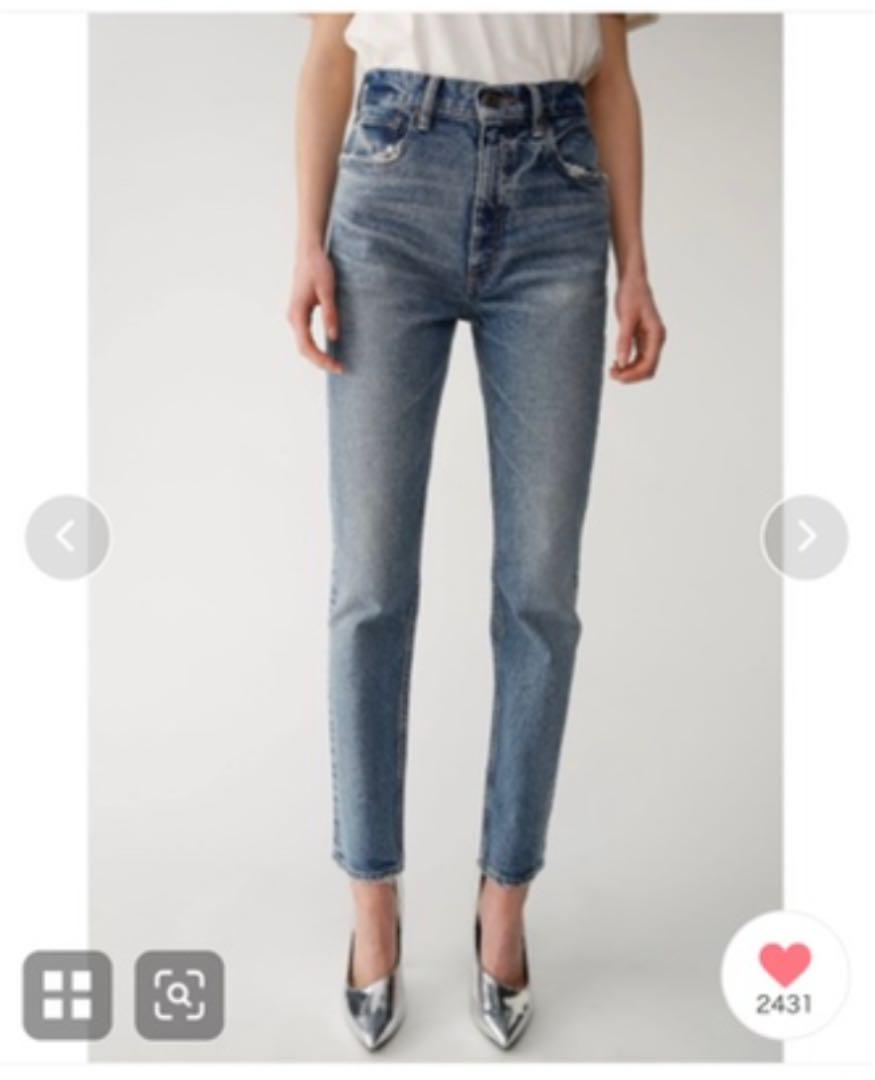Viewport: 875px width, 1080px height.
Task: Search for similar items by image
Action: 180,994
